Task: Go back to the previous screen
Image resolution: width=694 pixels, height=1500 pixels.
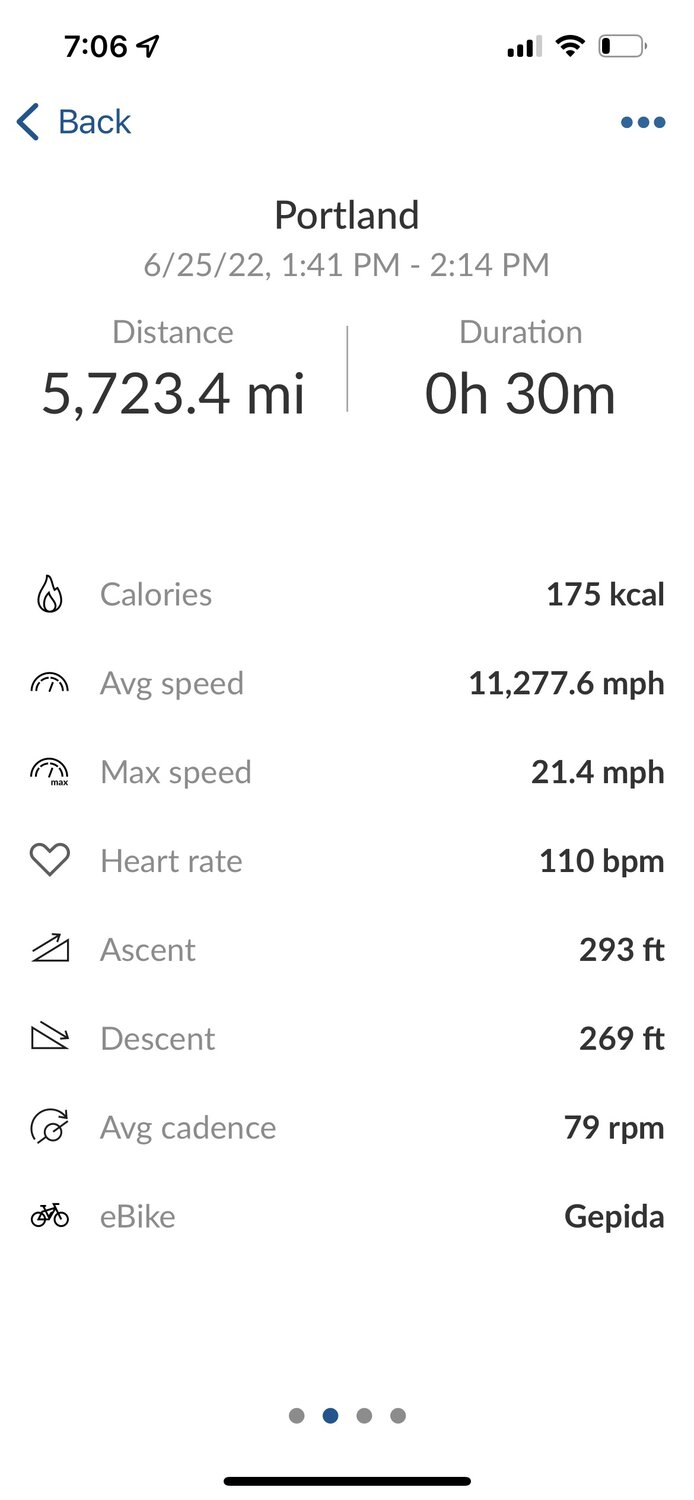Action: click(74, 122)
